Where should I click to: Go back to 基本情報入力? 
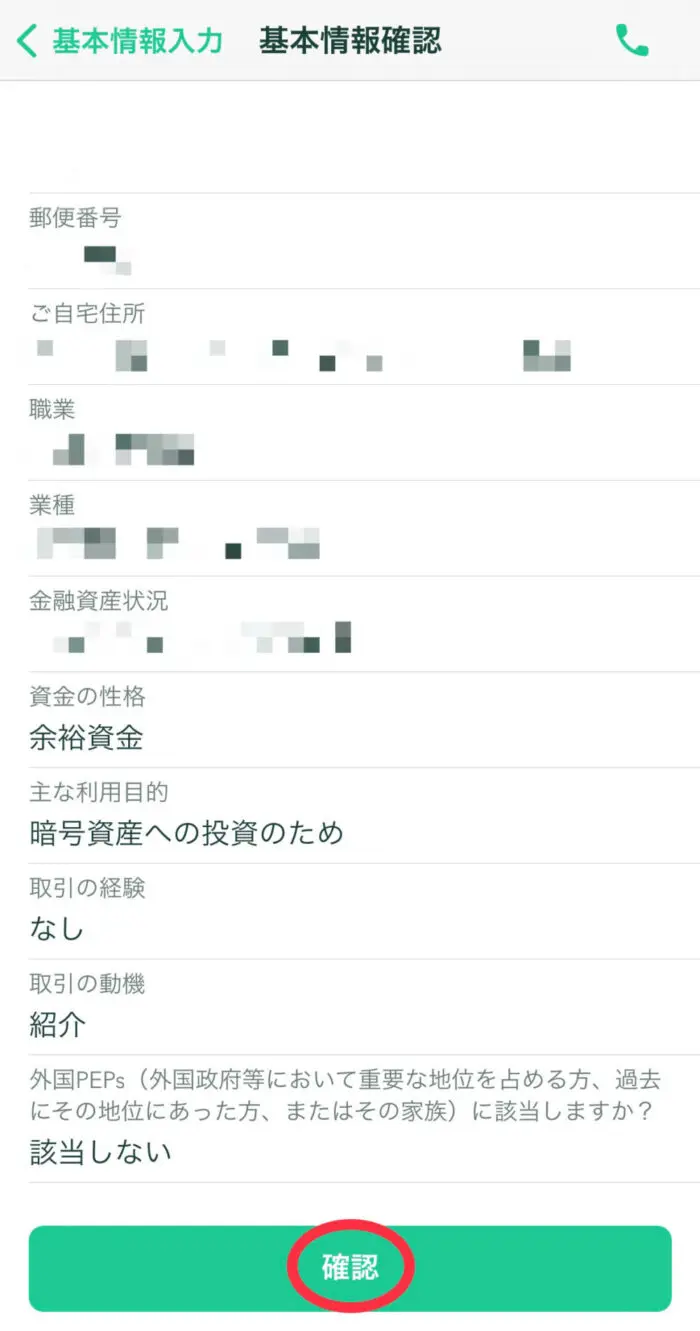point(120,41)
